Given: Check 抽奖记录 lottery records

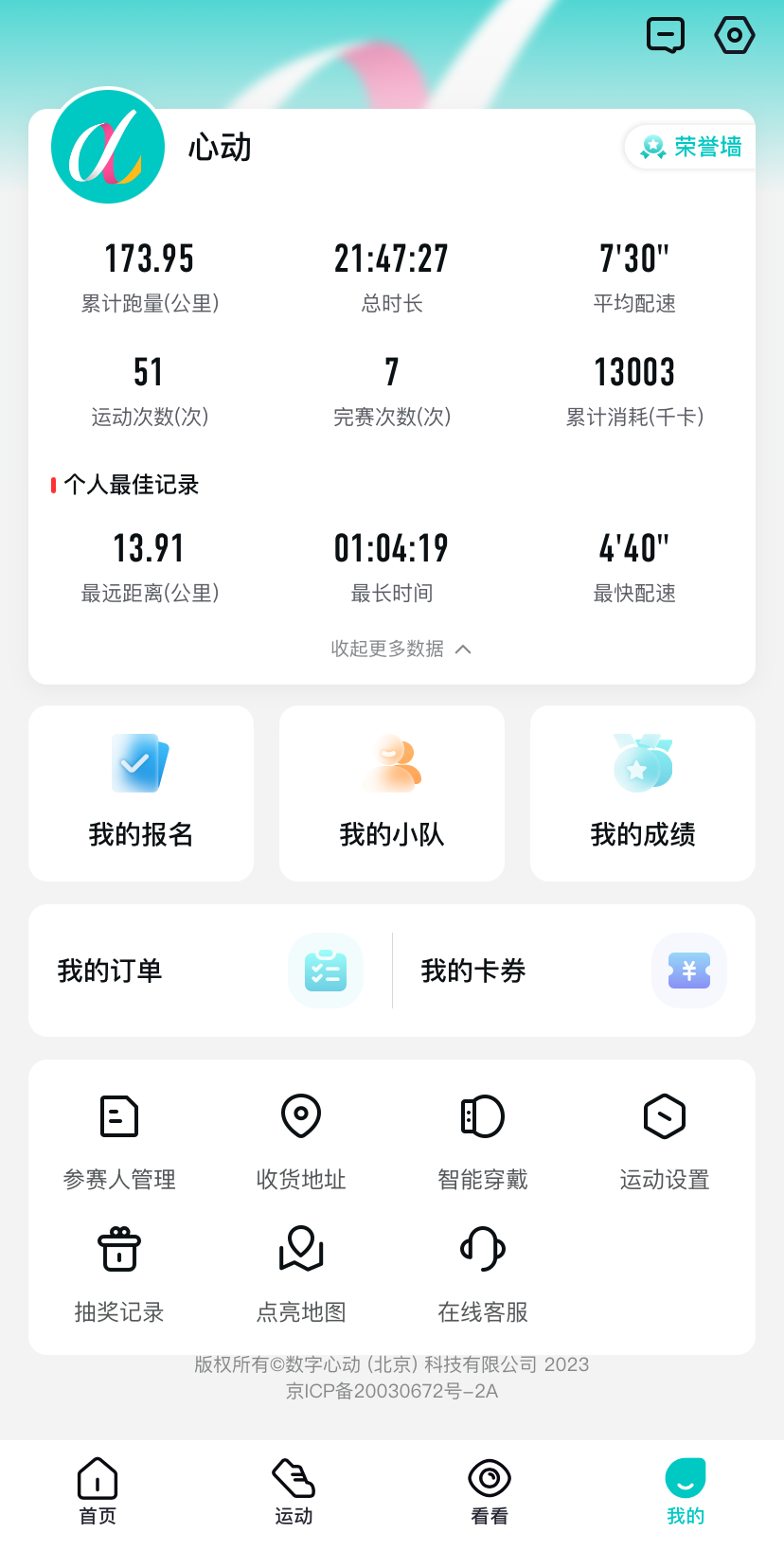Looking at the screenshot, I should pos(119,1274).
